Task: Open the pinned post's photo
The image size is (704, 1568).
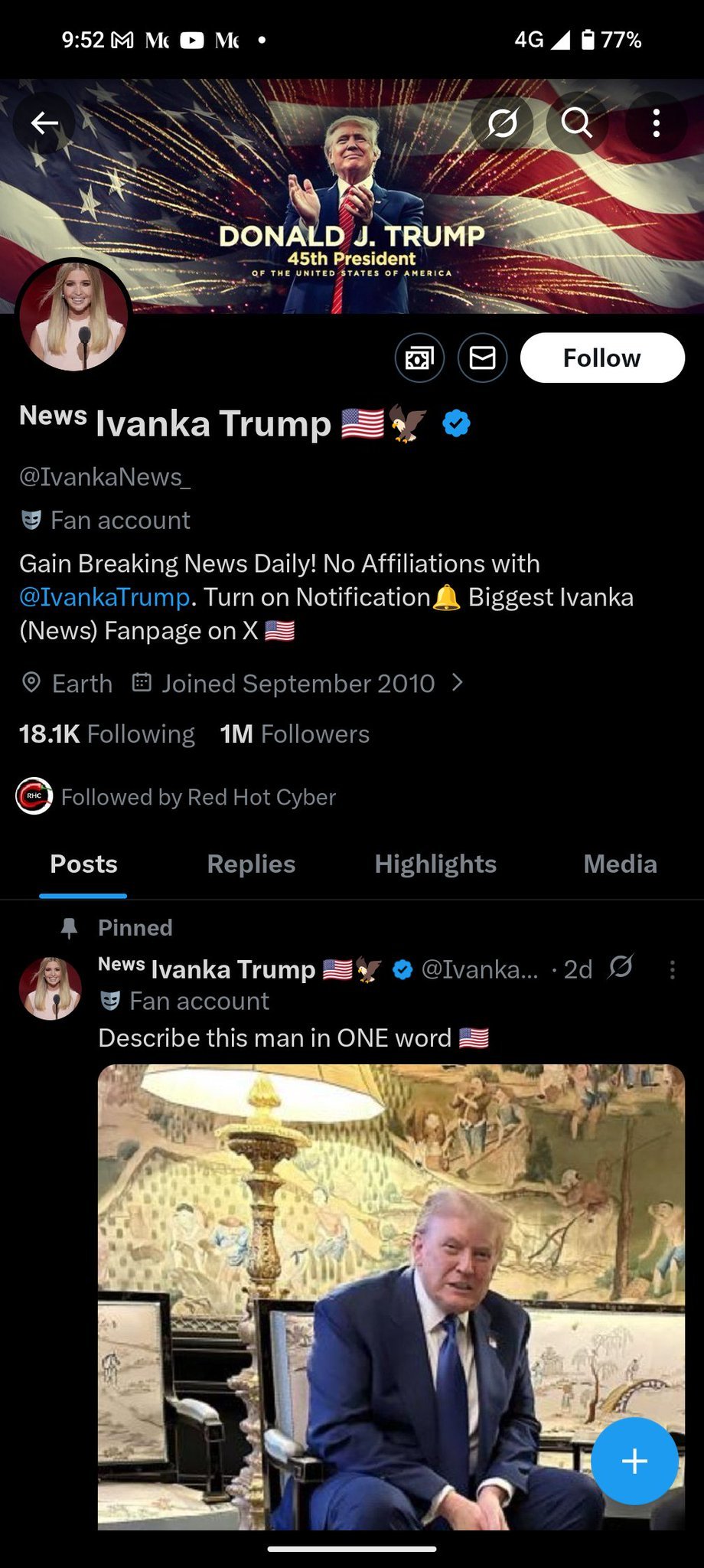Action: tap(390, 1294)
